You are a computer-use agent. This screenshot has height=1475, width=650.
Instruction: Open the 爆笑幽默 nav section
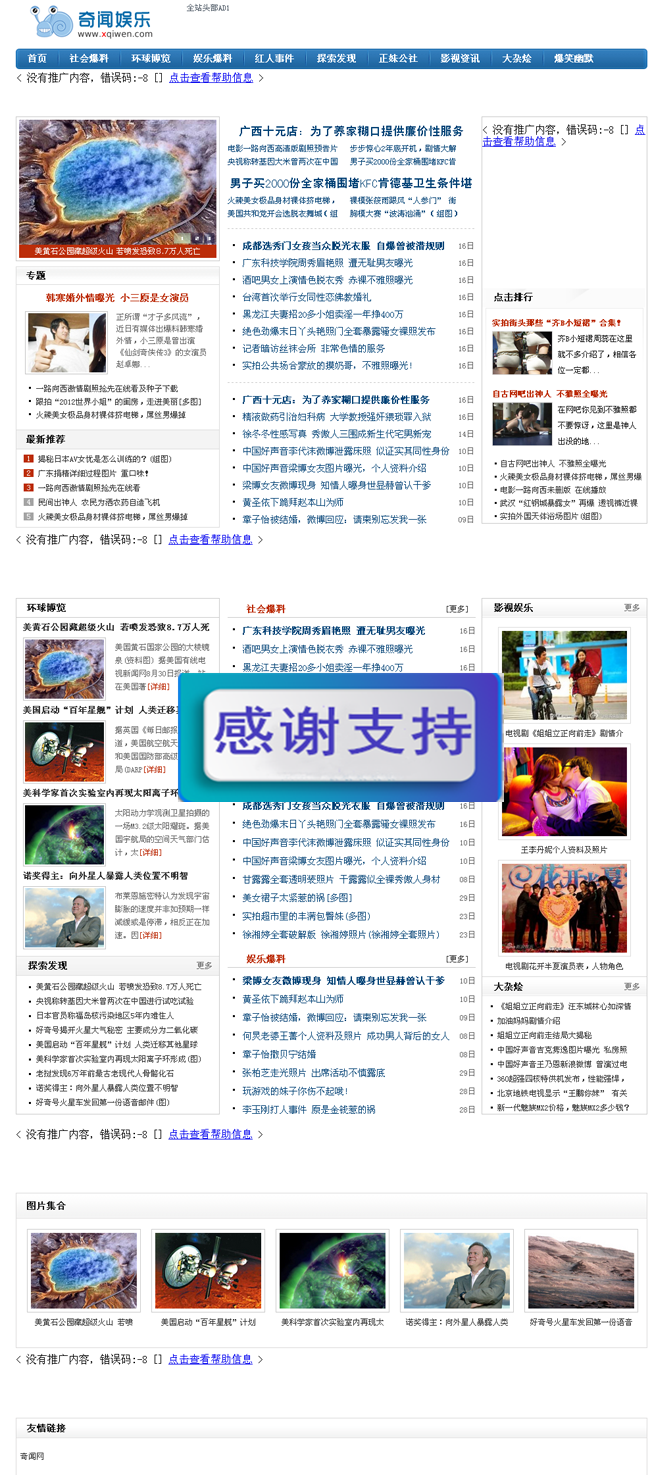(574, 58)
